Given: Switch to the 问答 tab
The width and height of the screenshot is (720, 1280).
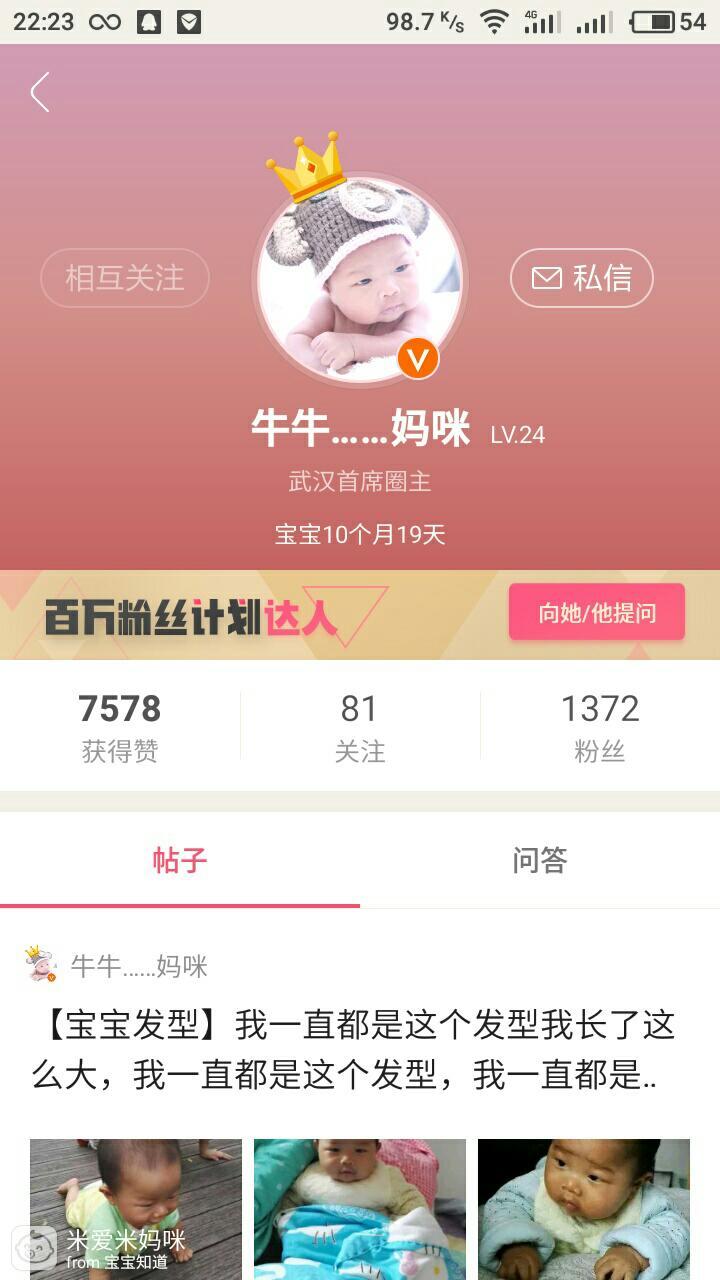Looking at the screenshot, I should pos(540,860).
